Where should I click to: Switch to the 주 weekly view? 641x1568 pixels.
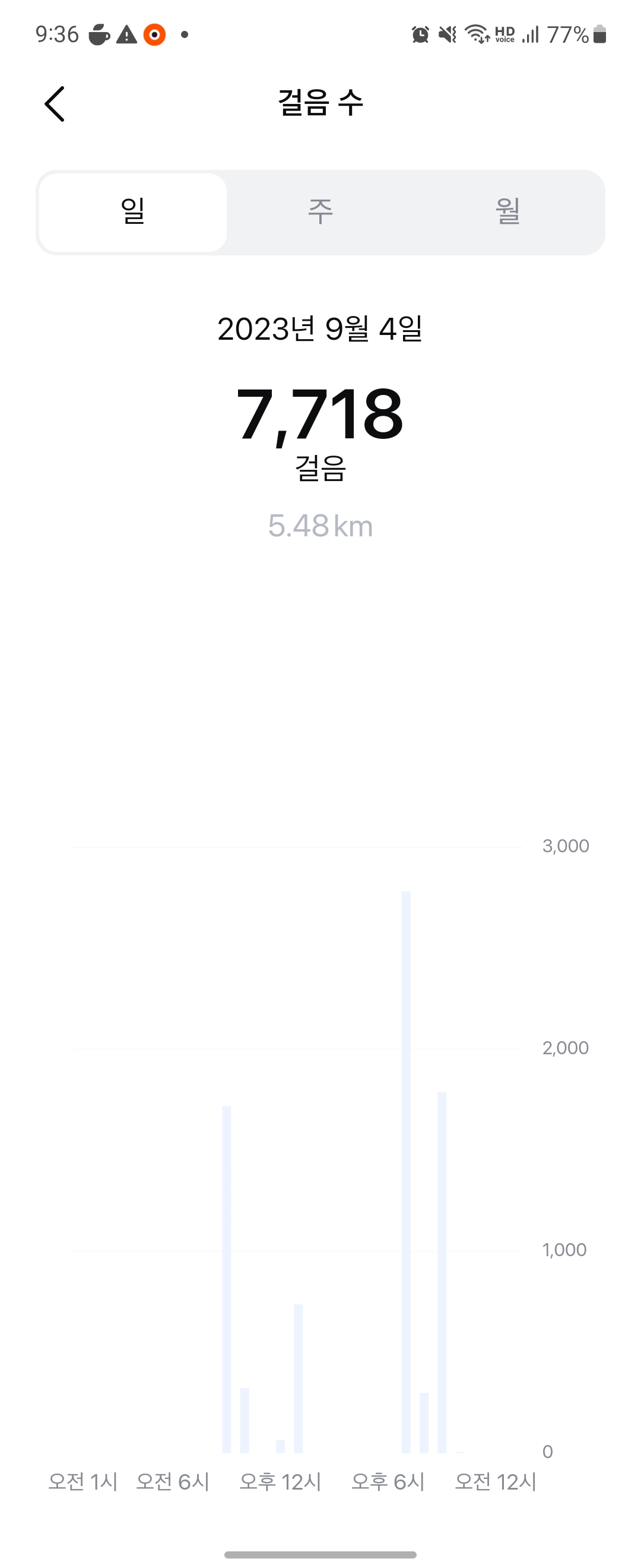click(x=320, y=212)
